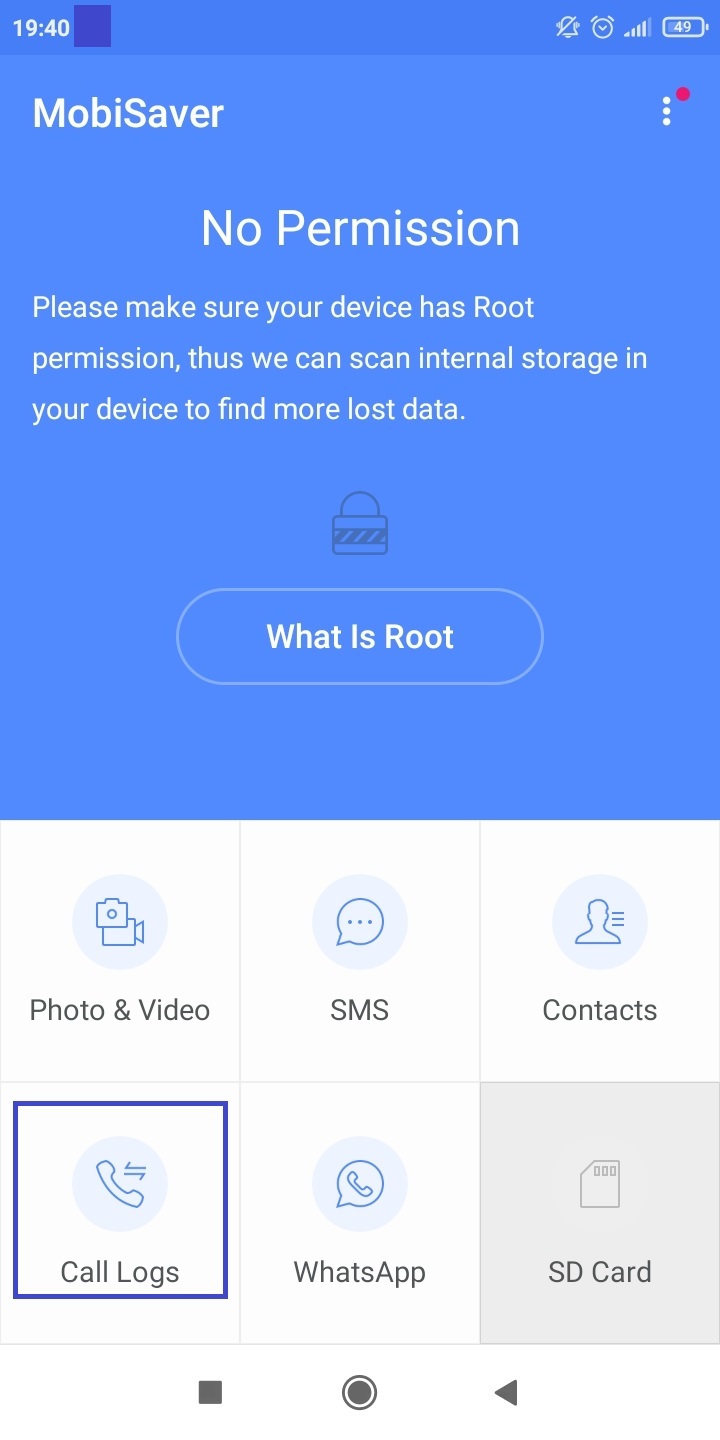The width and height of the screenshot is (720, 1440).
Task: Select the SMS recovery tile
Action: click(x=360, y=951)
